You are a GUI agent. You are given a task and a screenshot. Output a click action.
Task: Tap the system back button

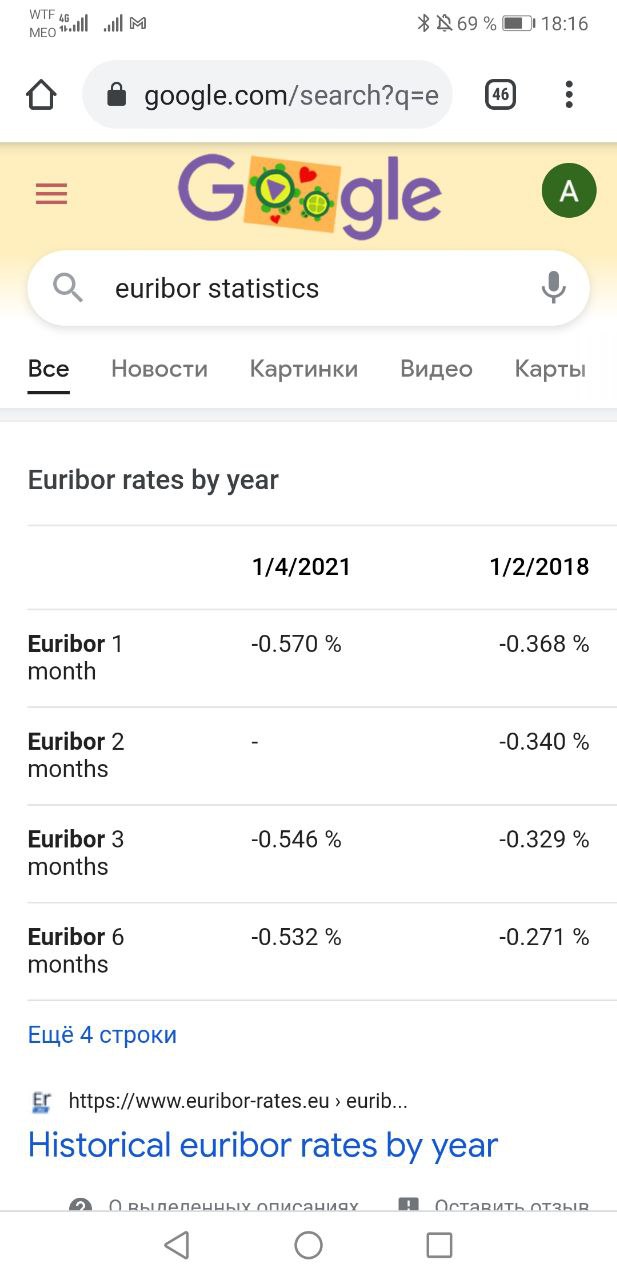click(177, 1245)
